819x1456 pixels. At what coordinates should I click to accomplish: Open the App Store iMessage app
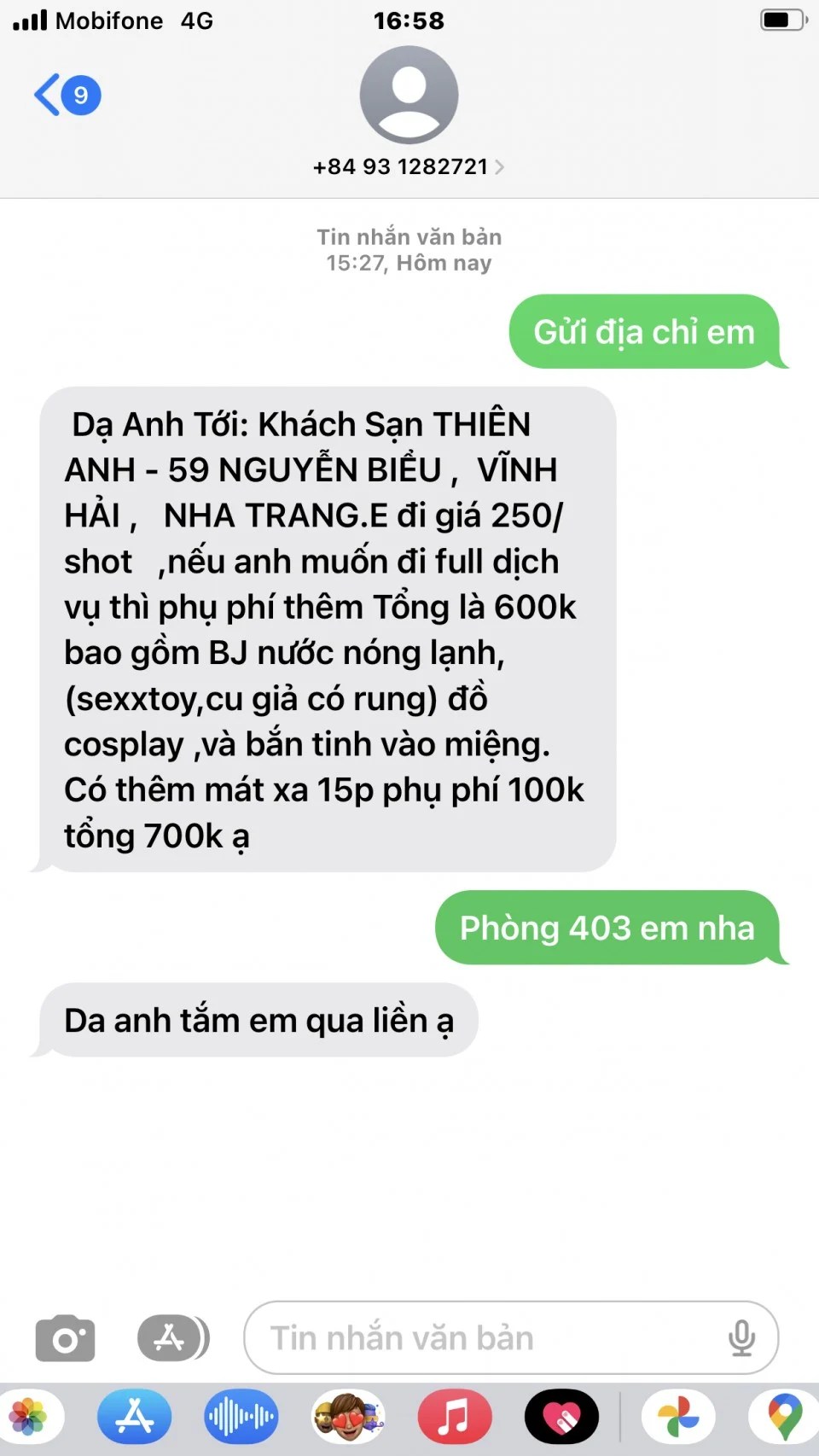point(135,1418)
